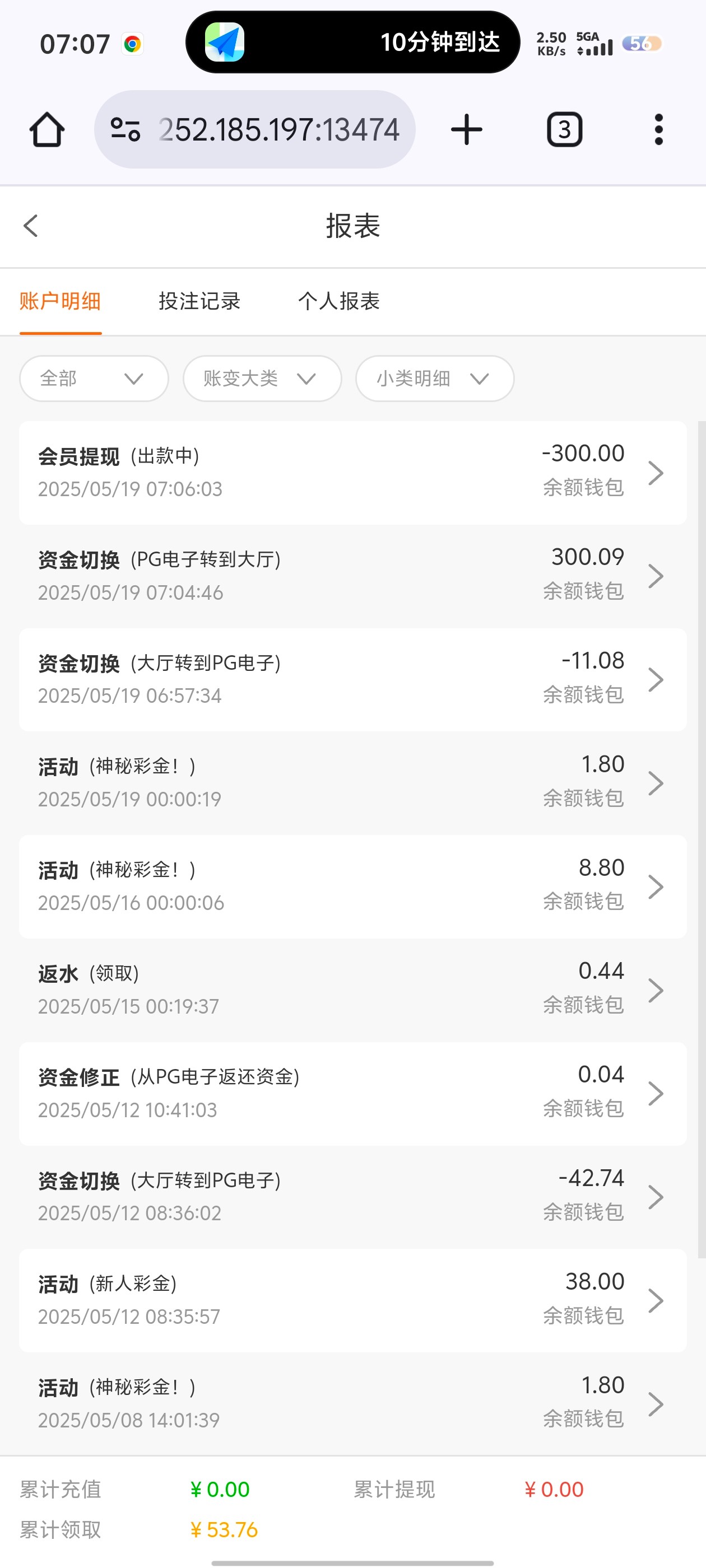The image size is (706, 1568).
Task: Open the tab switcher showing 3 tabs
Action: (x=564, y=130)
